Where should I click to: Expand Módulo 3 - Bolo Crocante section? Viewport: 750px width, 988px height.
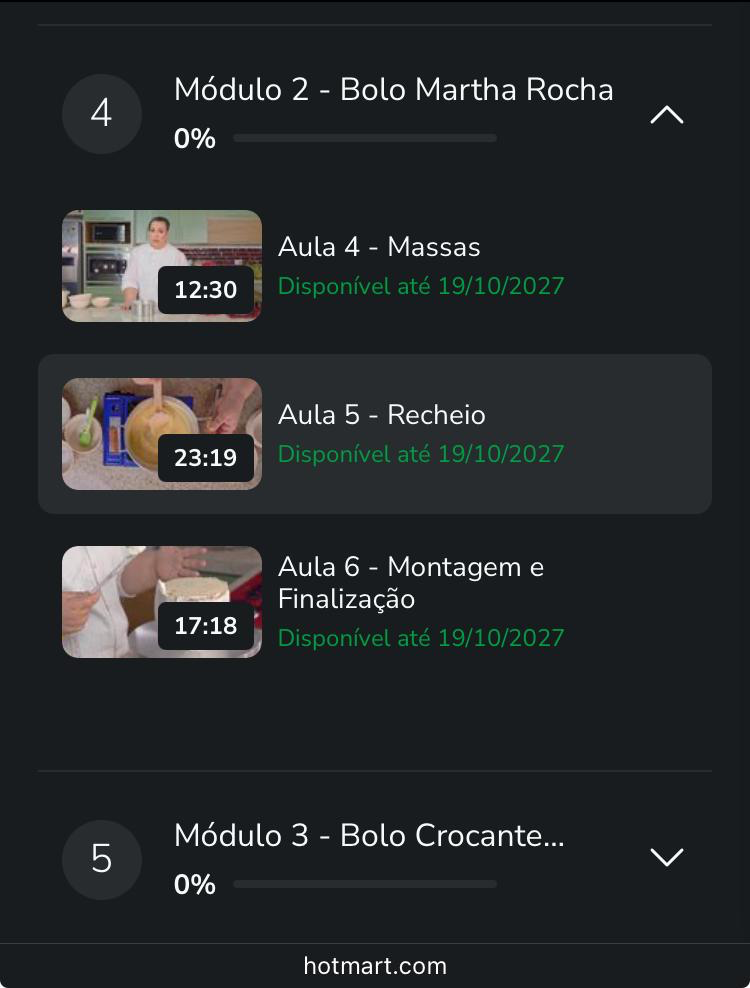coord(666,857)
